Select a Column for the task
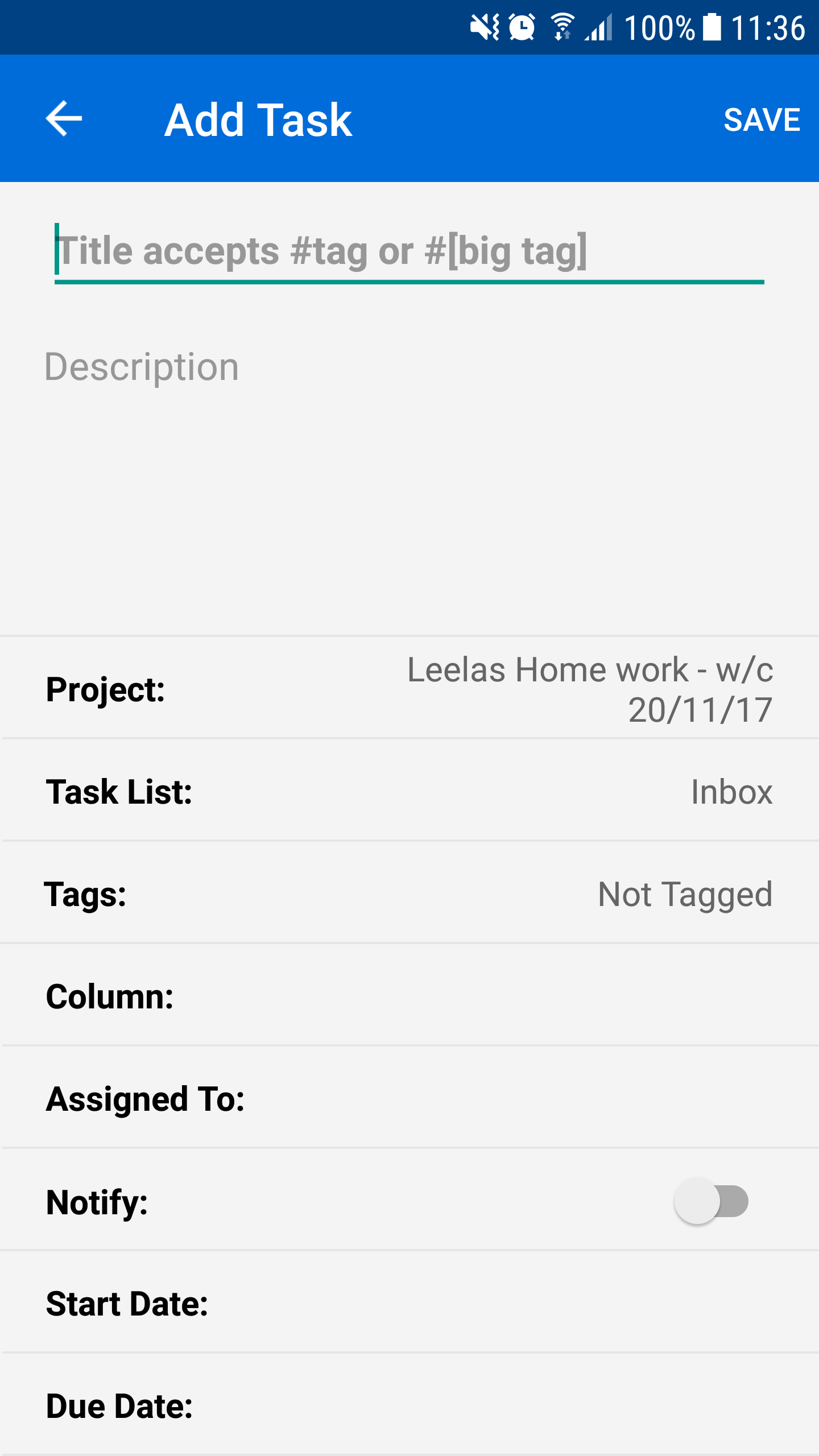 [409, 995]
